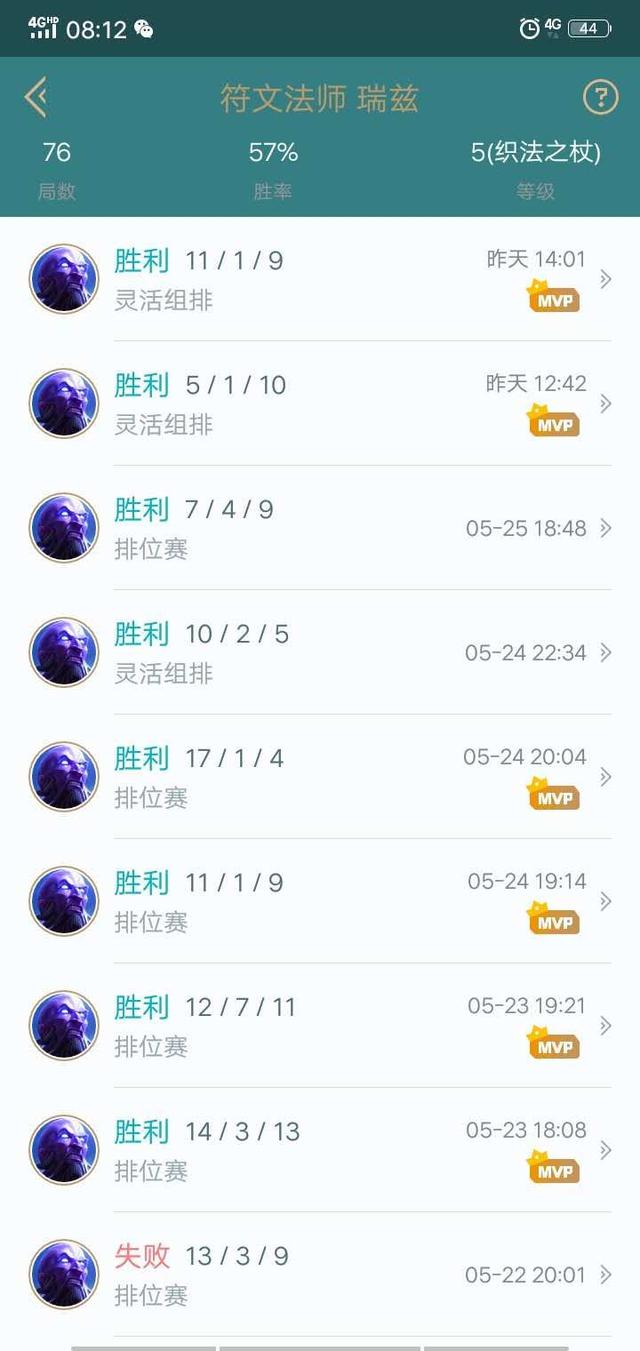
Task: Open the help question mark icon
Action: (x=600, y=98)
